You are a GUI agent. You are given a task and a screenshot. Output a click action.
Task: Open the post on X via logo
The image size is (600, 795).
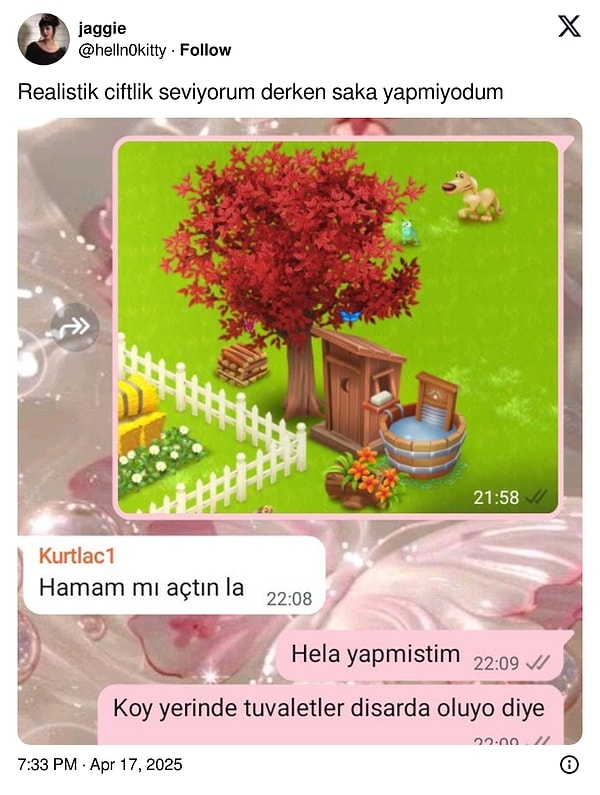[x=568, y=28]
